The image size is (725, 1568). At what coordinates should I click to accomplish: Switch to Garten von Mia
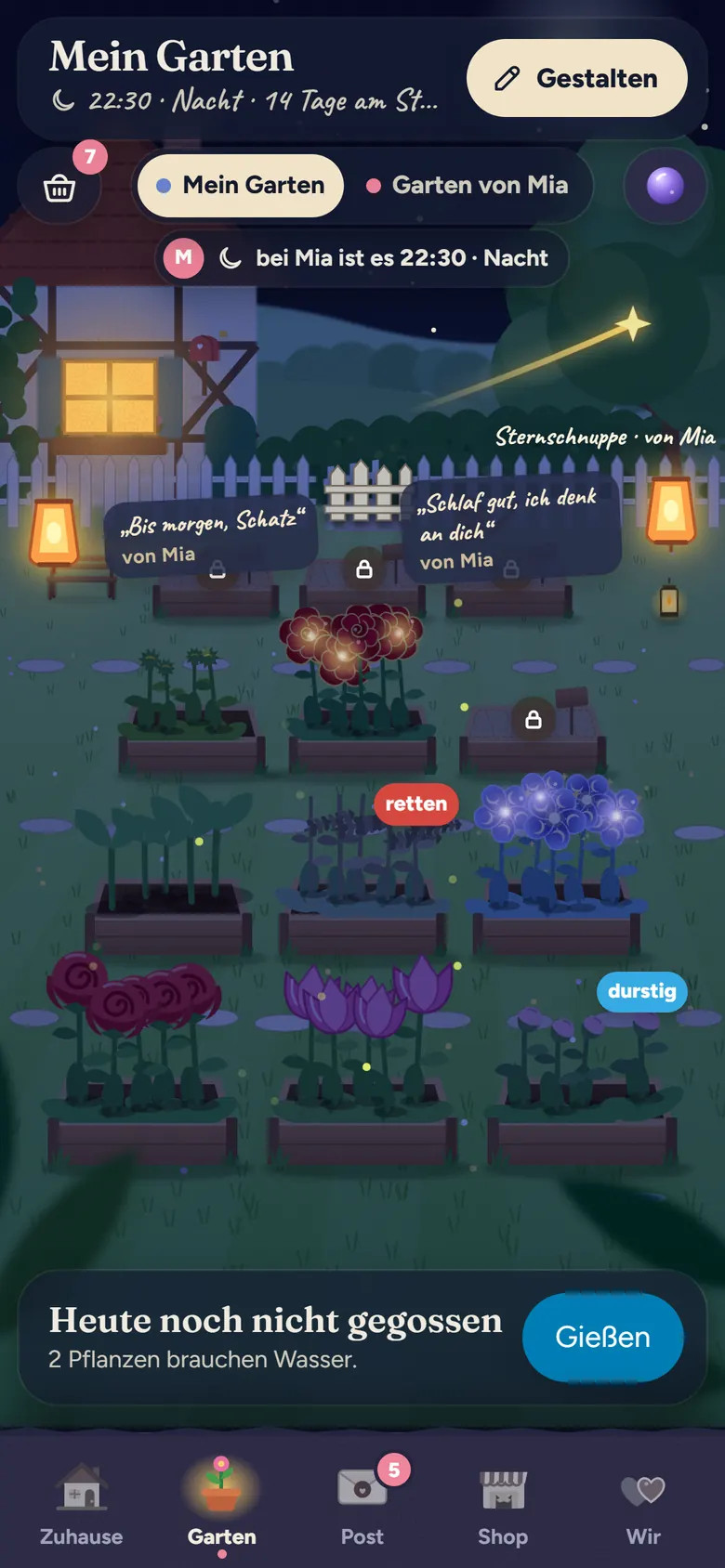(467, 186)
